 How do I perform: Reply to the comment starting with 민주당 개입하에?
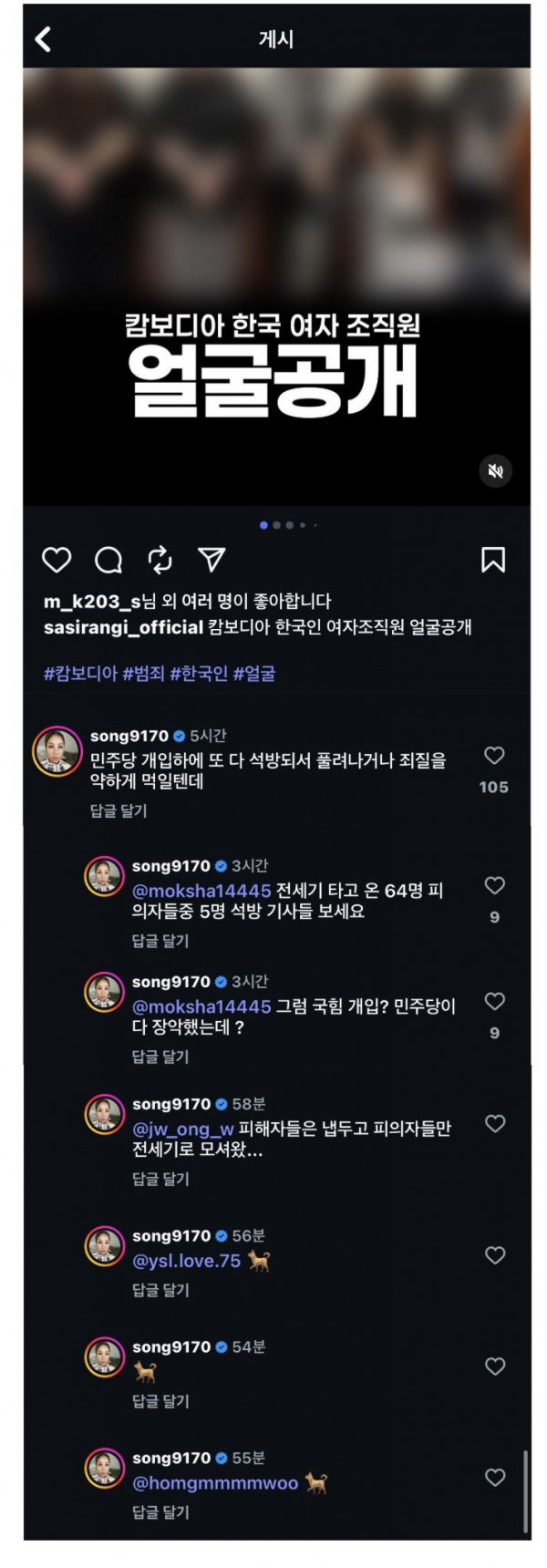[119, 810]
